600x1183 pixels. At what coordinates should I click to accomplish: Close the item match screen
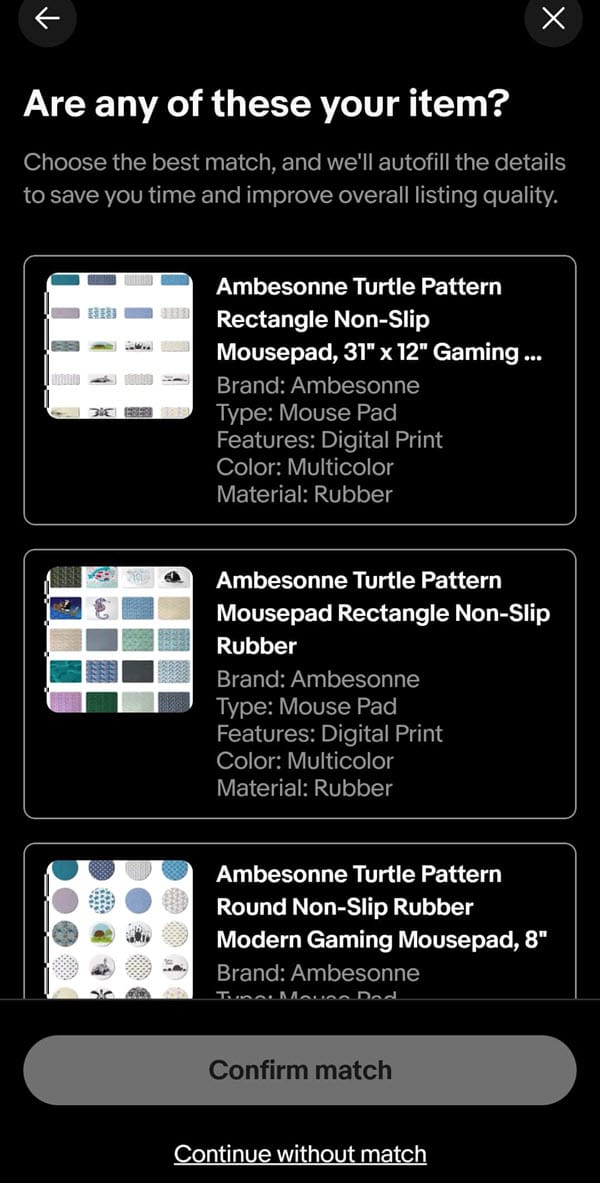[x=553, y=18]
